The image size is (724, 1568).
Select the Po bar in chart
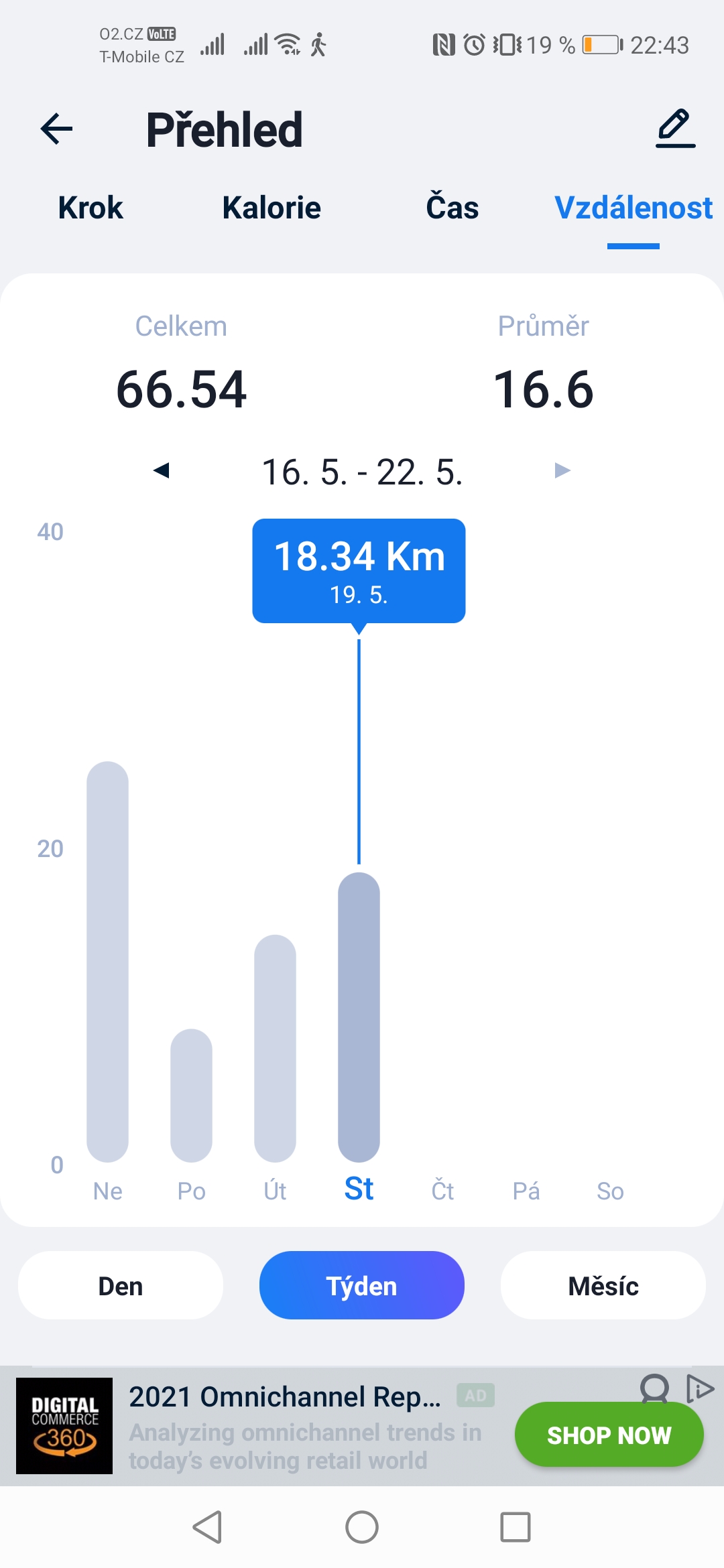(191, 1096)
